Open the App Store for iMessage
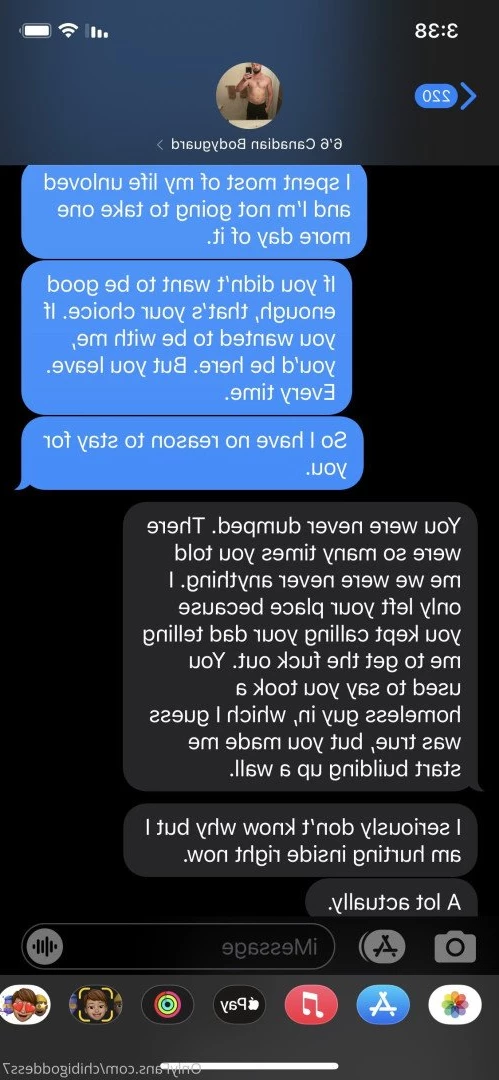Image resolution: width=499 pixels, height=1080 pixels. click(383, 1005)
